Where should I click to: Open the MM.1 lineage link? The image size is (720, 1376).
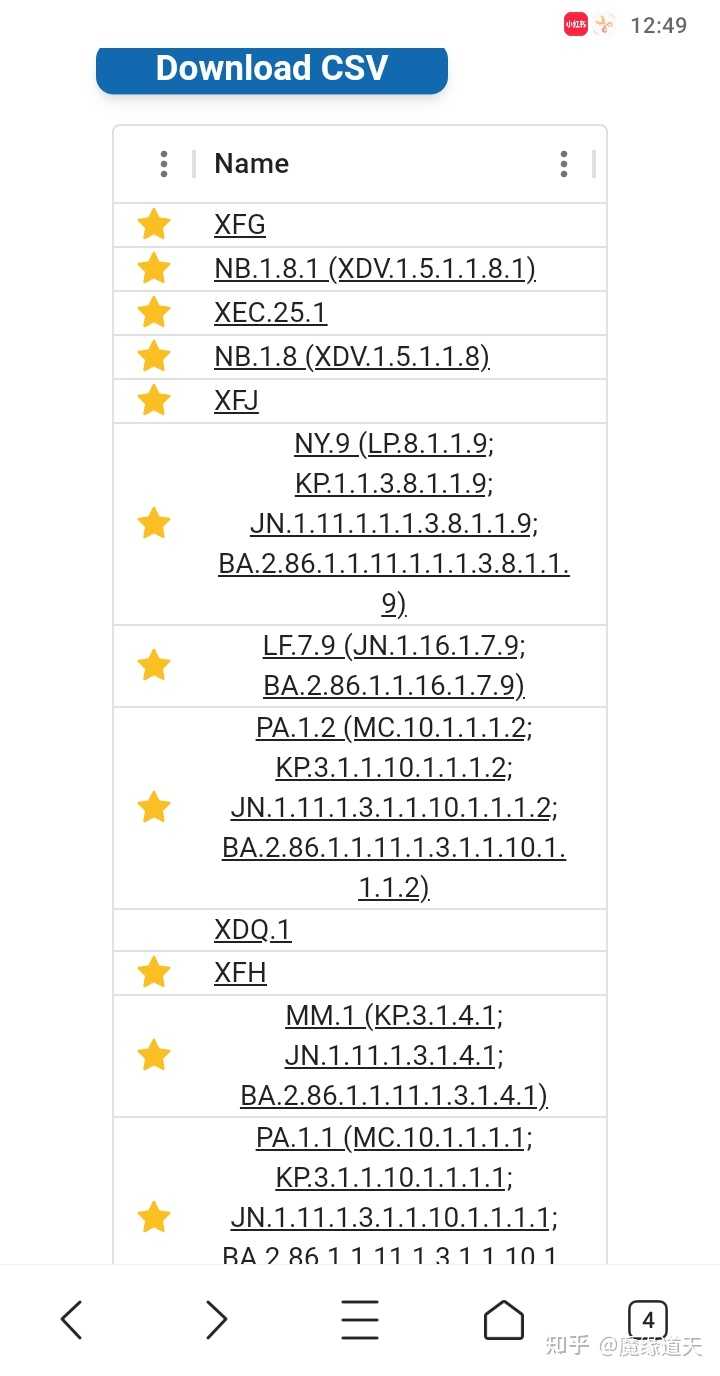(x=394, y=1056)
